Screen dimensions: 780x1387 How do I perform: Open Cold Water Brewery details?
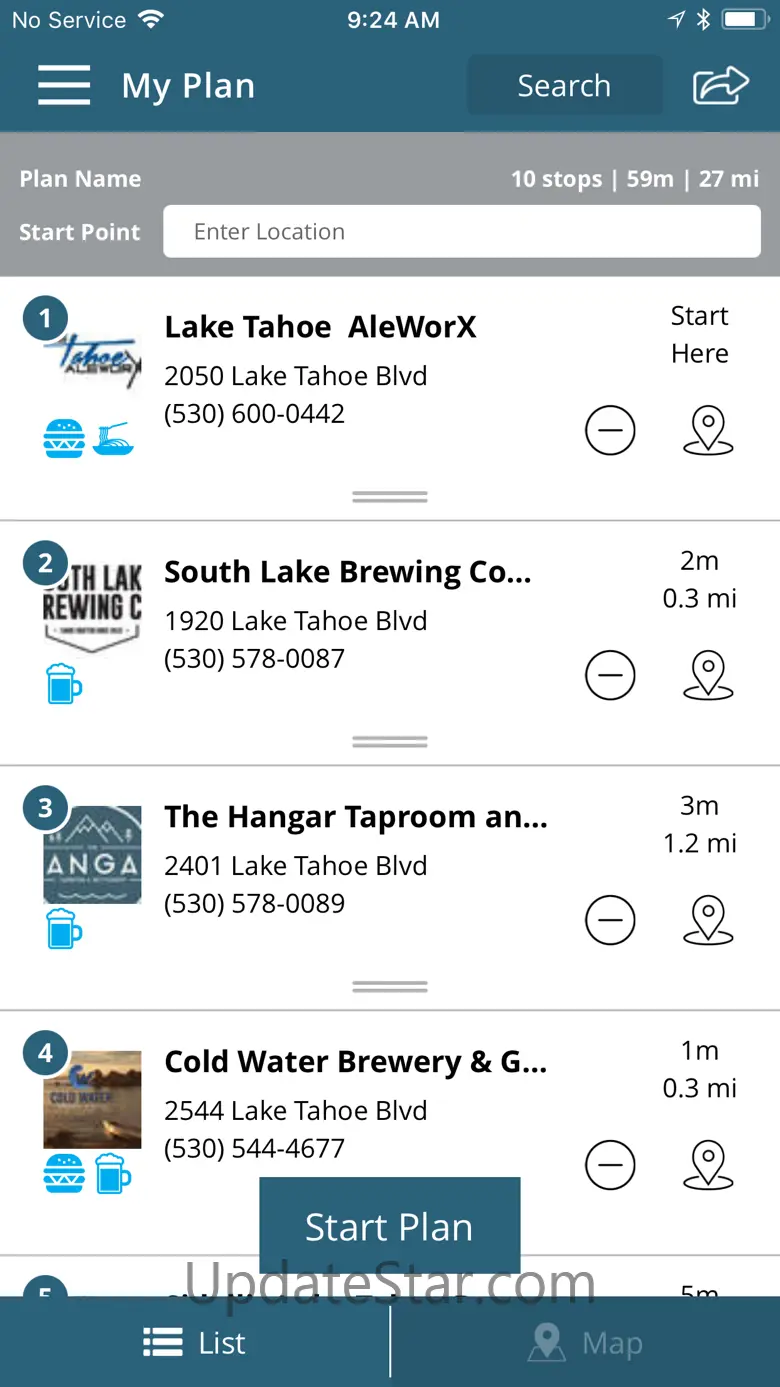[355, 1063]
